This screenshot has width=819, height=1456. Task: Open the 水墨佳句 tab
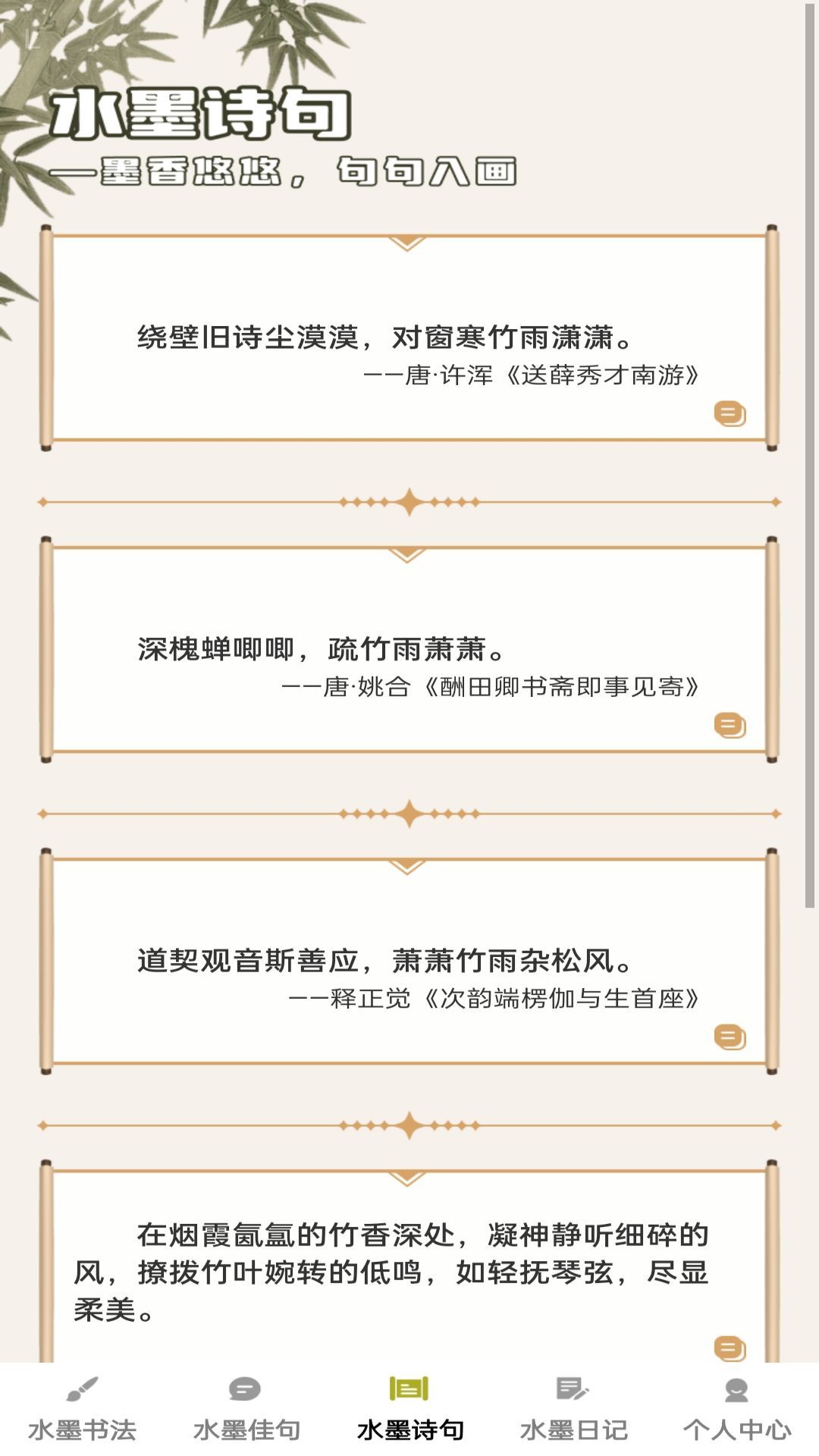(x=246, y=1410)
